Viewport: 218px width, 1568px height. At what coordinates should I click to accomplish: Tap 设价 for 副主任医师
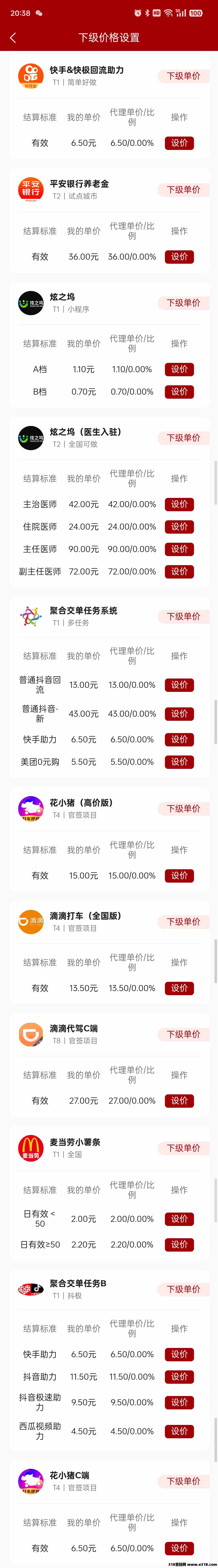[179, 572]
